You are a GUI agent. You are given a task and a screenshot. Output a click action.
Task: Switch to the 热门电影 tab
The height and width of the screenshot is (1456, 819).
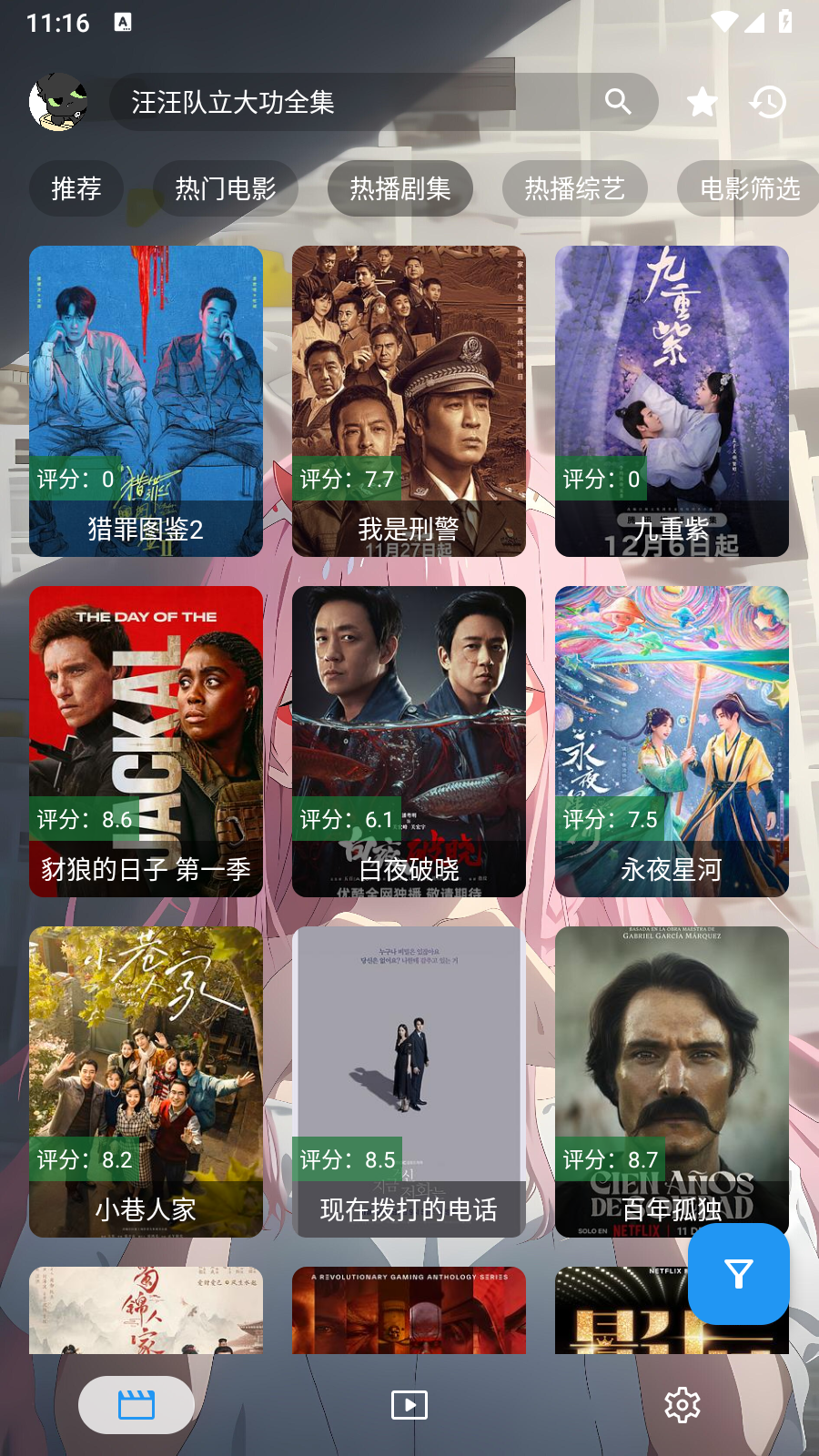coord(226,188)
